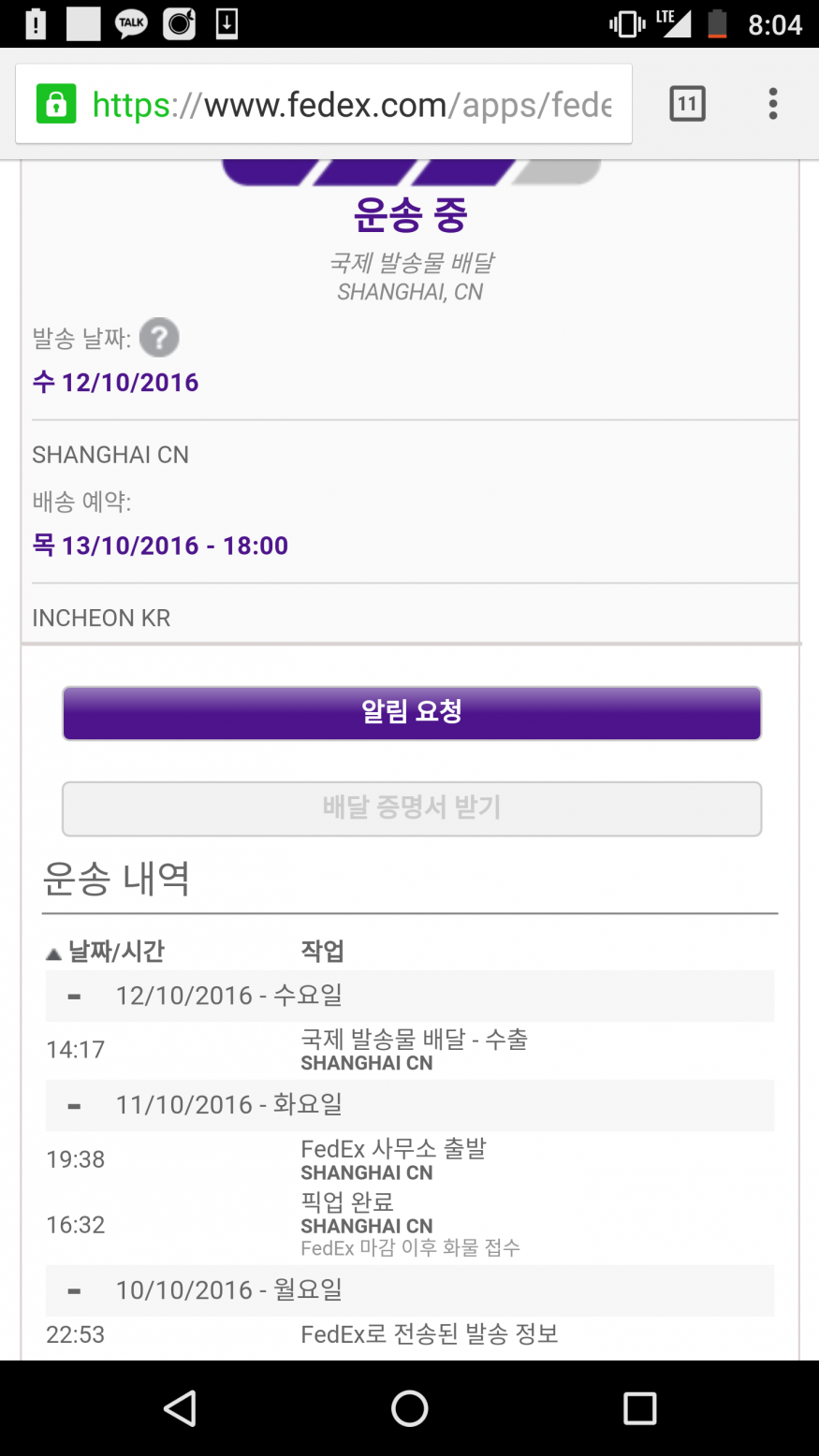Collapse the 11/10/2016 화요일 section
Viewport: 819px width, 1456px height.
[x=75, y=1106]
